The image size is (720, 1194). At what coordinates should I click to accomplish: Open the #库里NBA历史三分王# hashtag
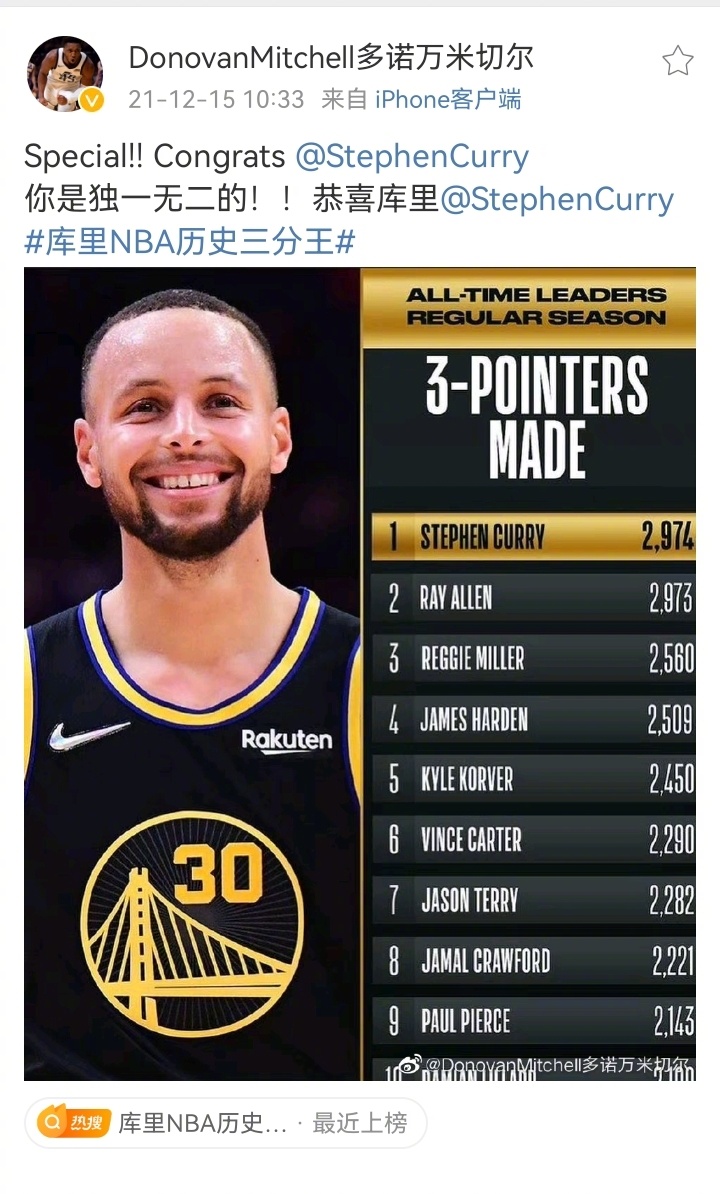(x=190, y=242)
